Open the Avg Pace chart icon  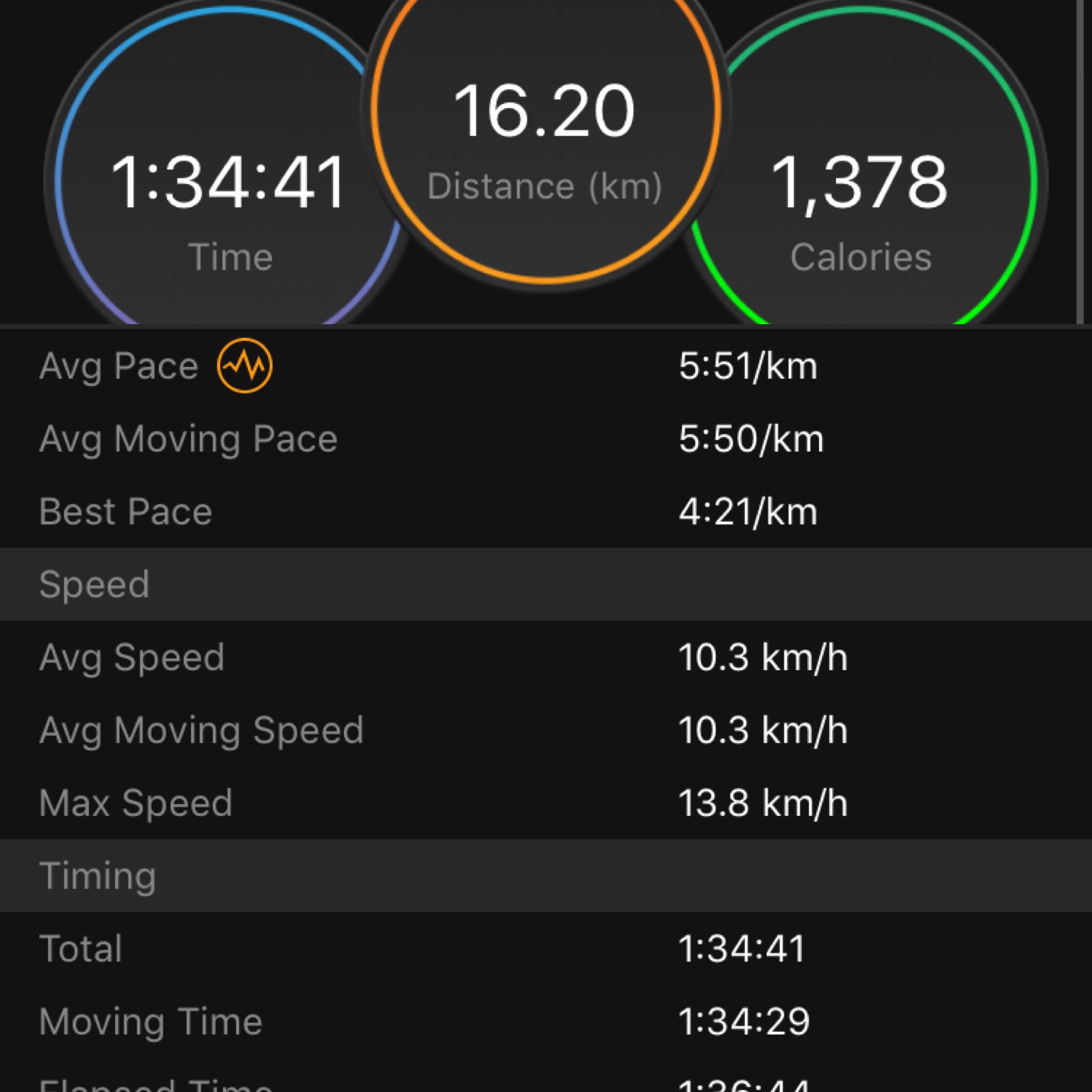coord(244,366)
